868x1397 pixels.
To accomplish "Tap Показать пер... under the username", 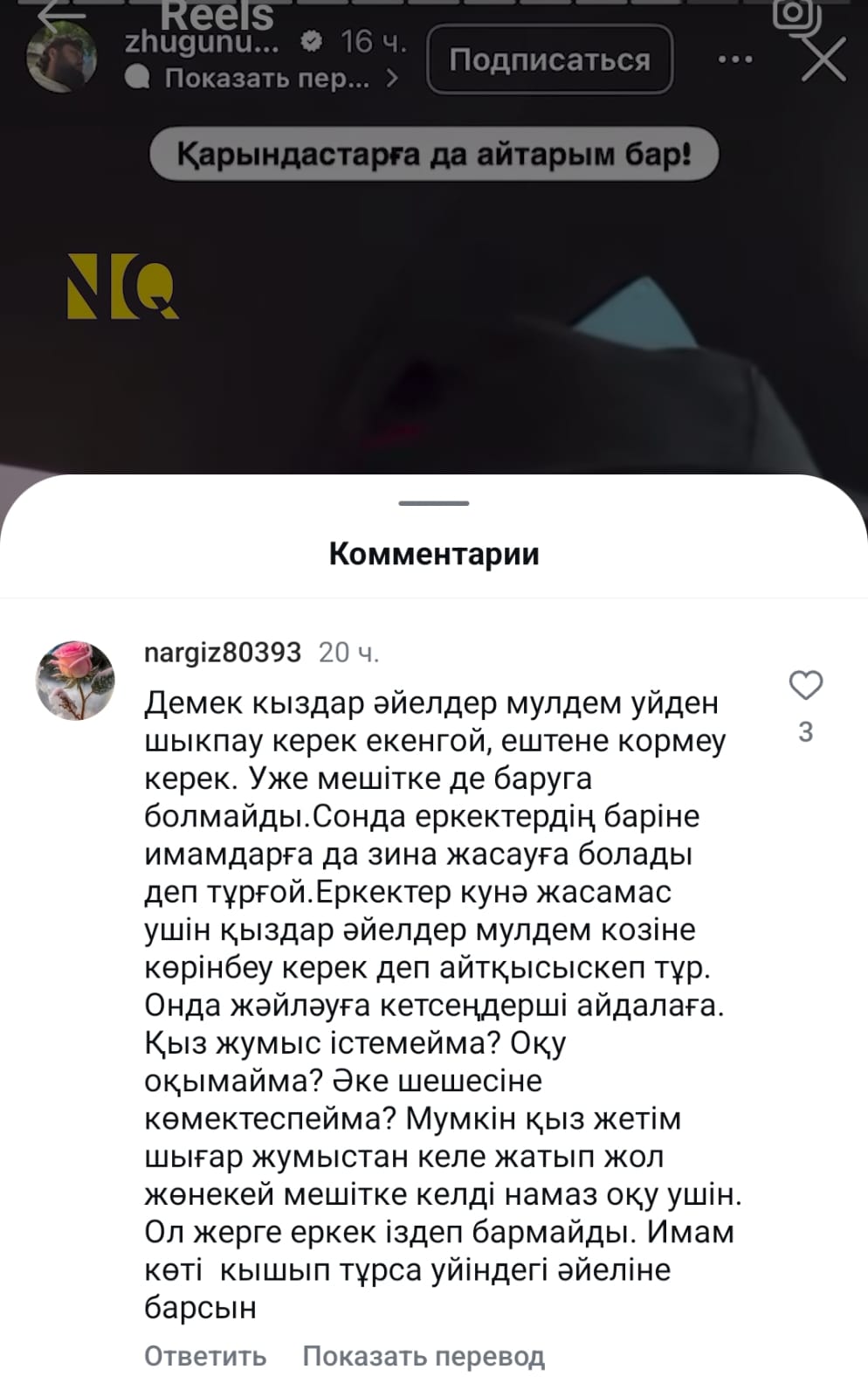I will point(266,79).
